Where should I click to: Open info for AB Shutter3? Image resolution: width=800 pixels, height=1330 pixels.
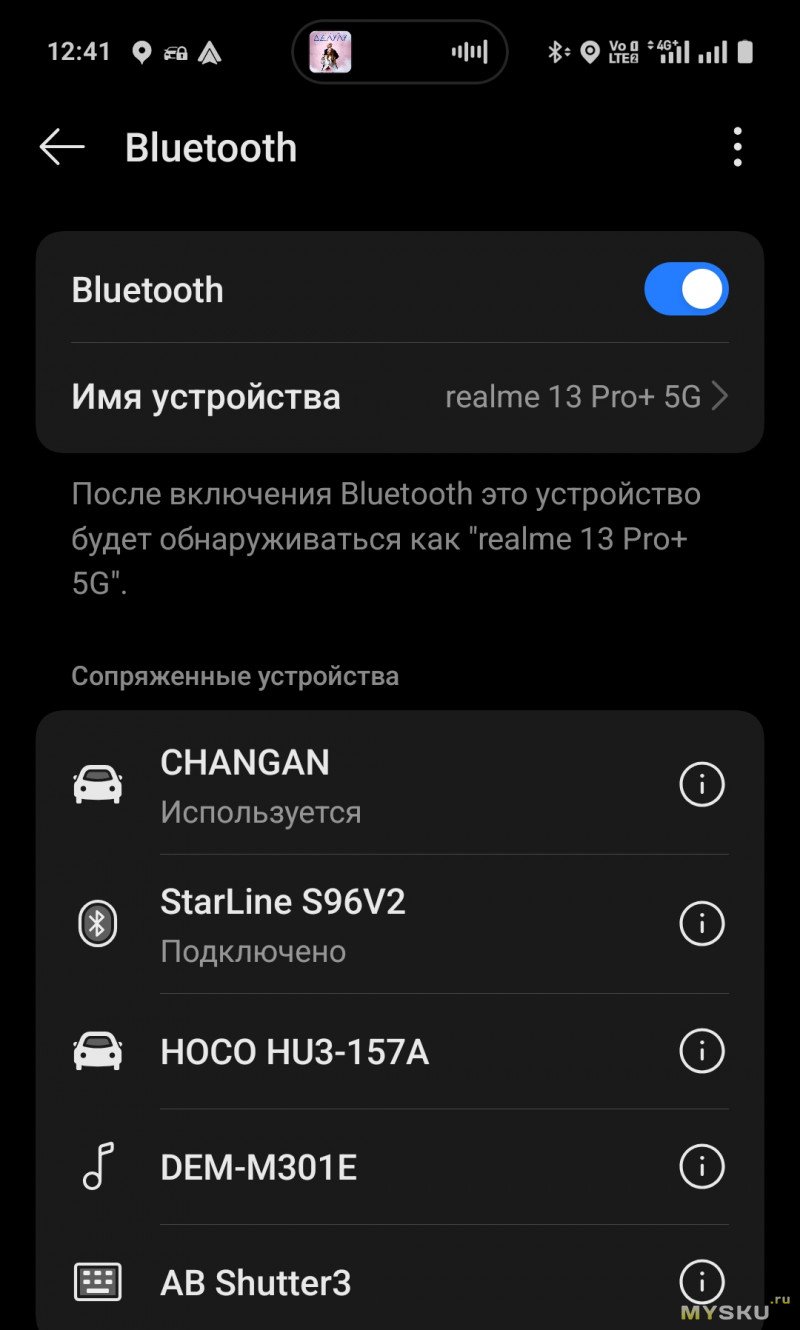(x=701, y=1283)
